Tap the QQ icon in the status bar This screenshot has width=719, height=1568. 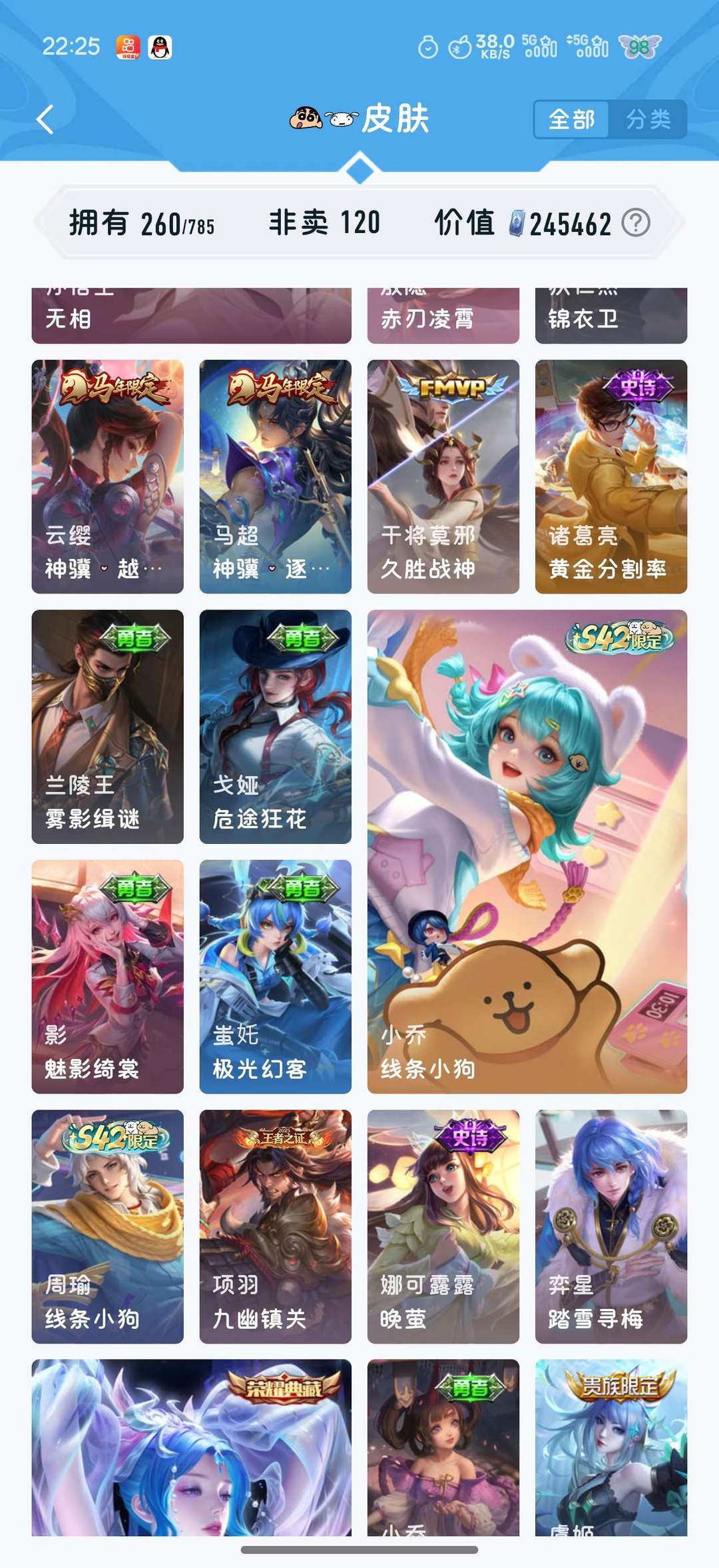(159, 48)
